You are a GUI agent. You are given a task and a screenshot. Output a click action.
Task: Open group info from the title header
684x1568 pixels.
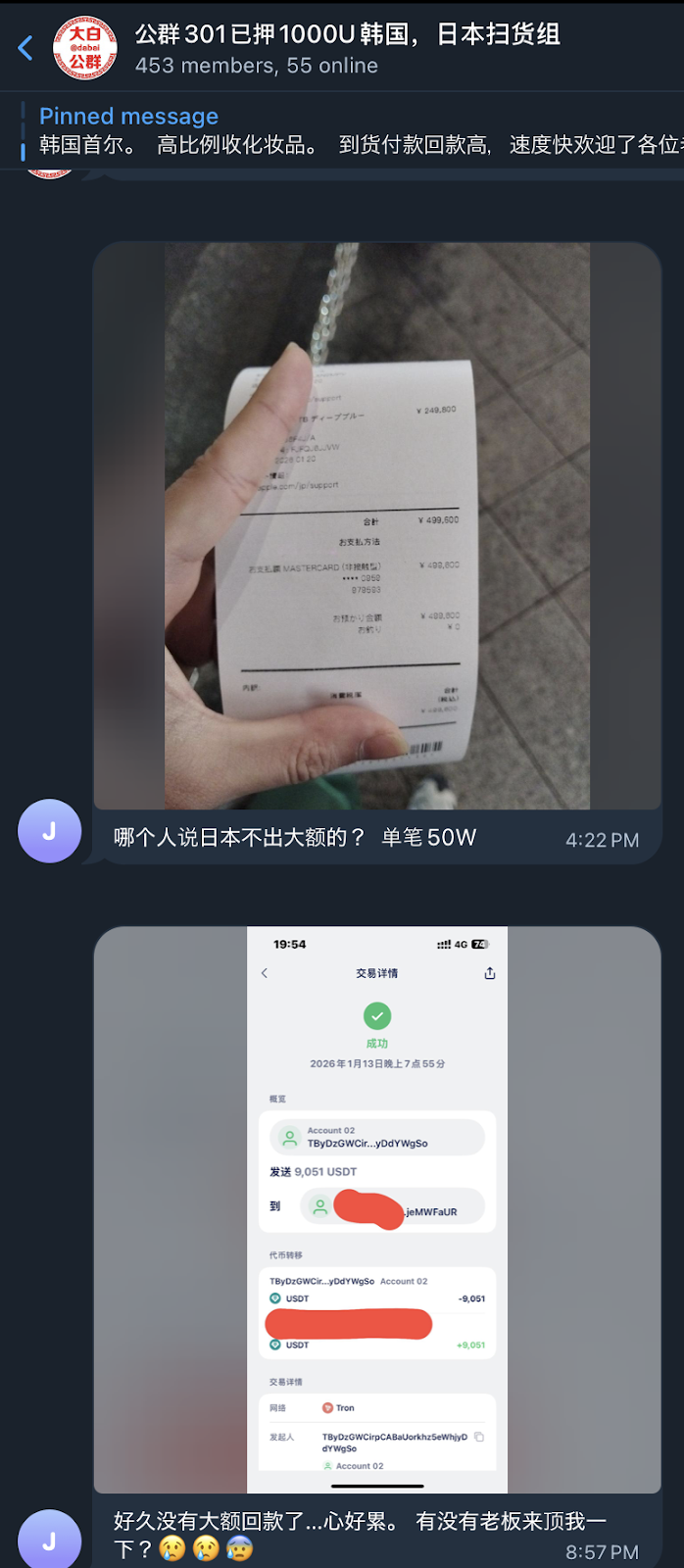pos(347,47)
